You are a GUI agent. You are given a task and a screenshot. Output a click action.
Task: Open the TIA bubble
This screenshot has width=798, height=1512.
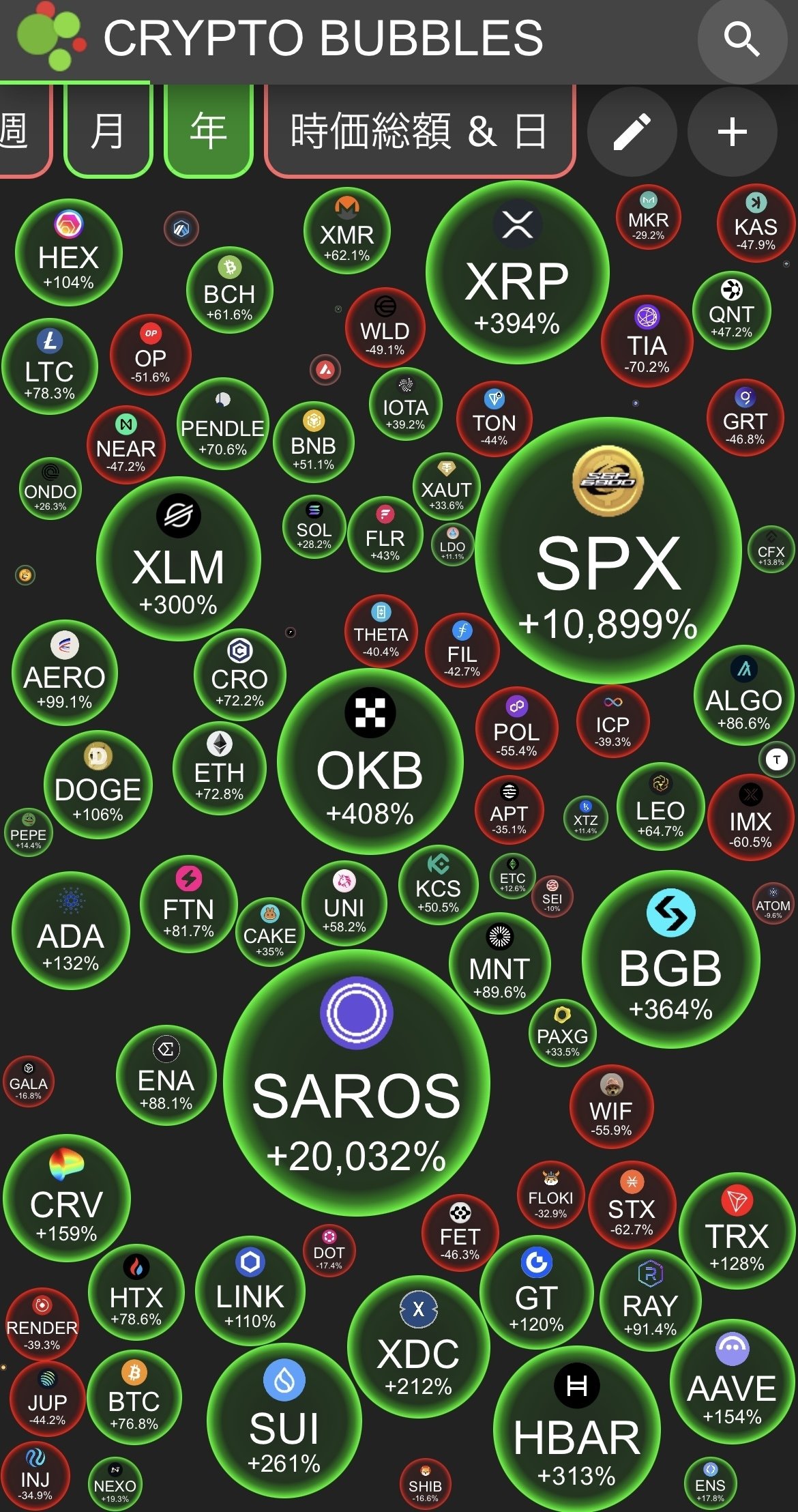coord(647,340)
